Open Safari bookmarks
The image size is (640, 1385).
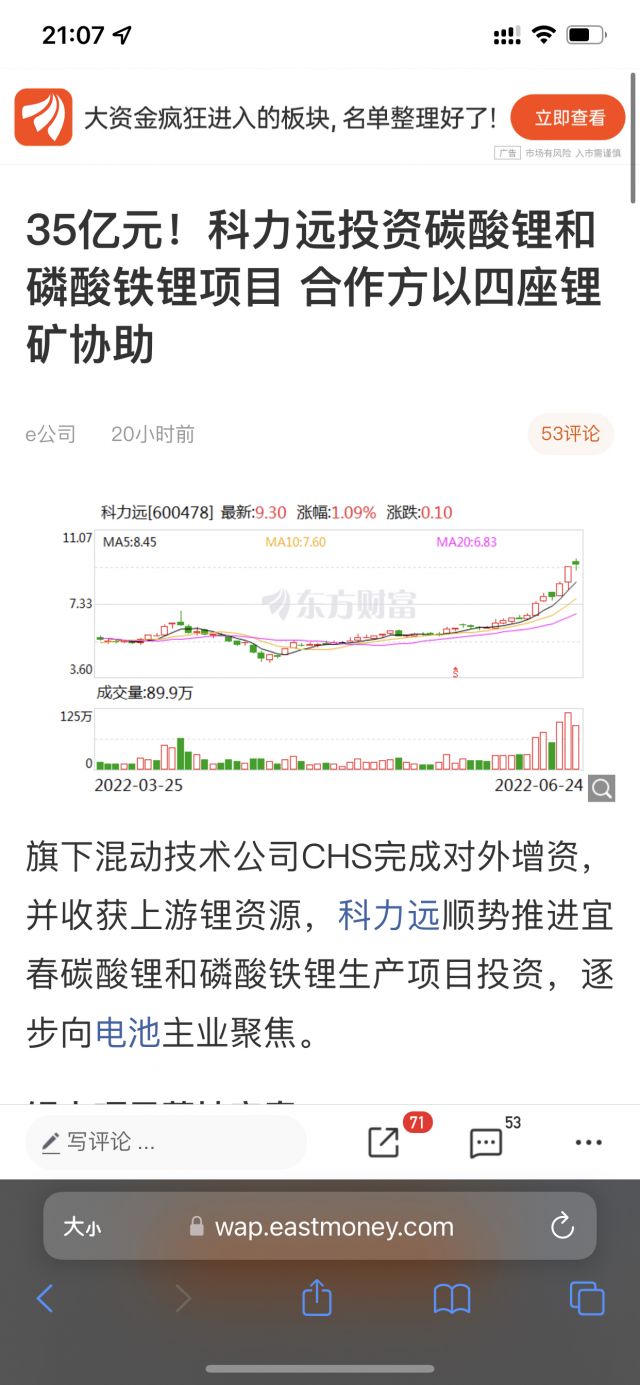(452, 1299)
